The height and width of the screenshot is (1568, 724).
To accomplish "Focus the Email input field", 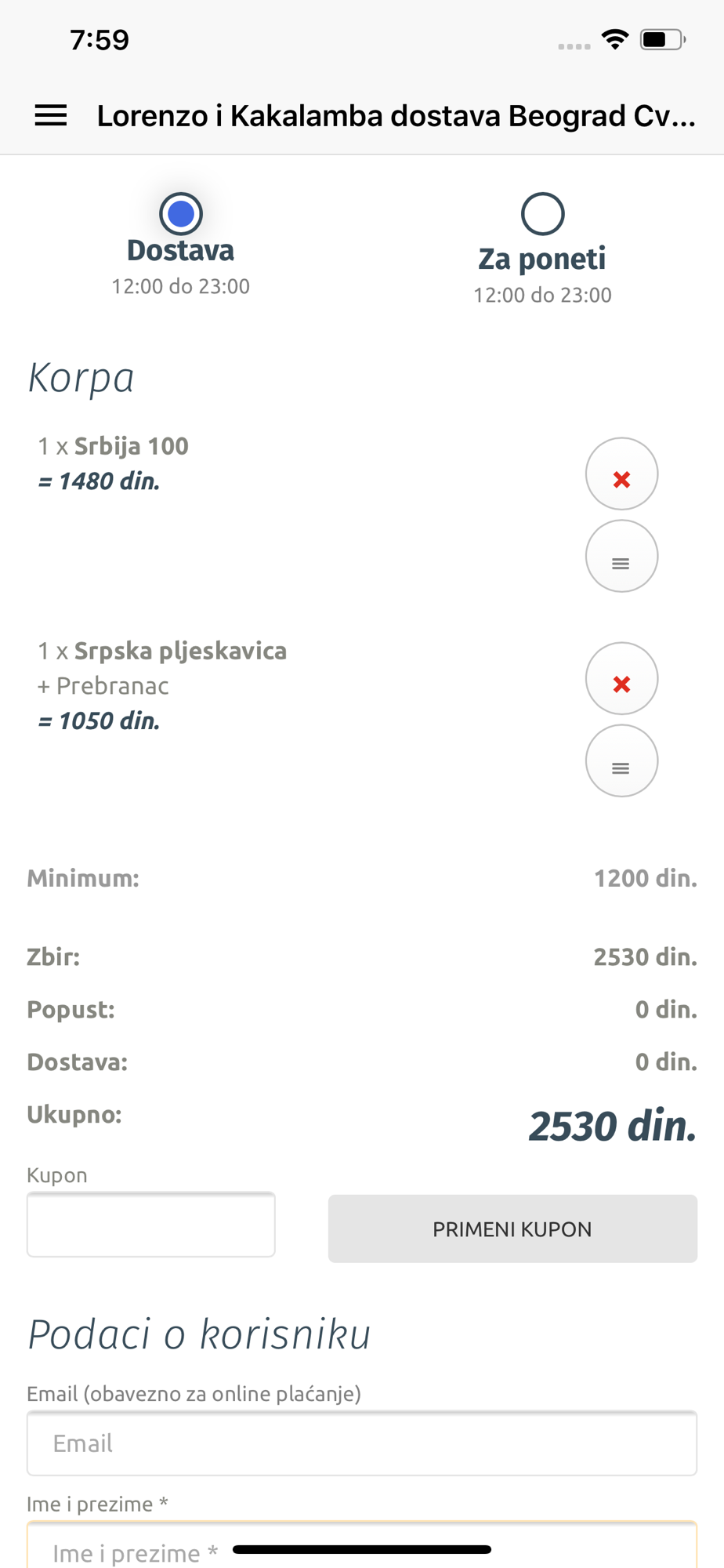I will [x=362, y=1443].
